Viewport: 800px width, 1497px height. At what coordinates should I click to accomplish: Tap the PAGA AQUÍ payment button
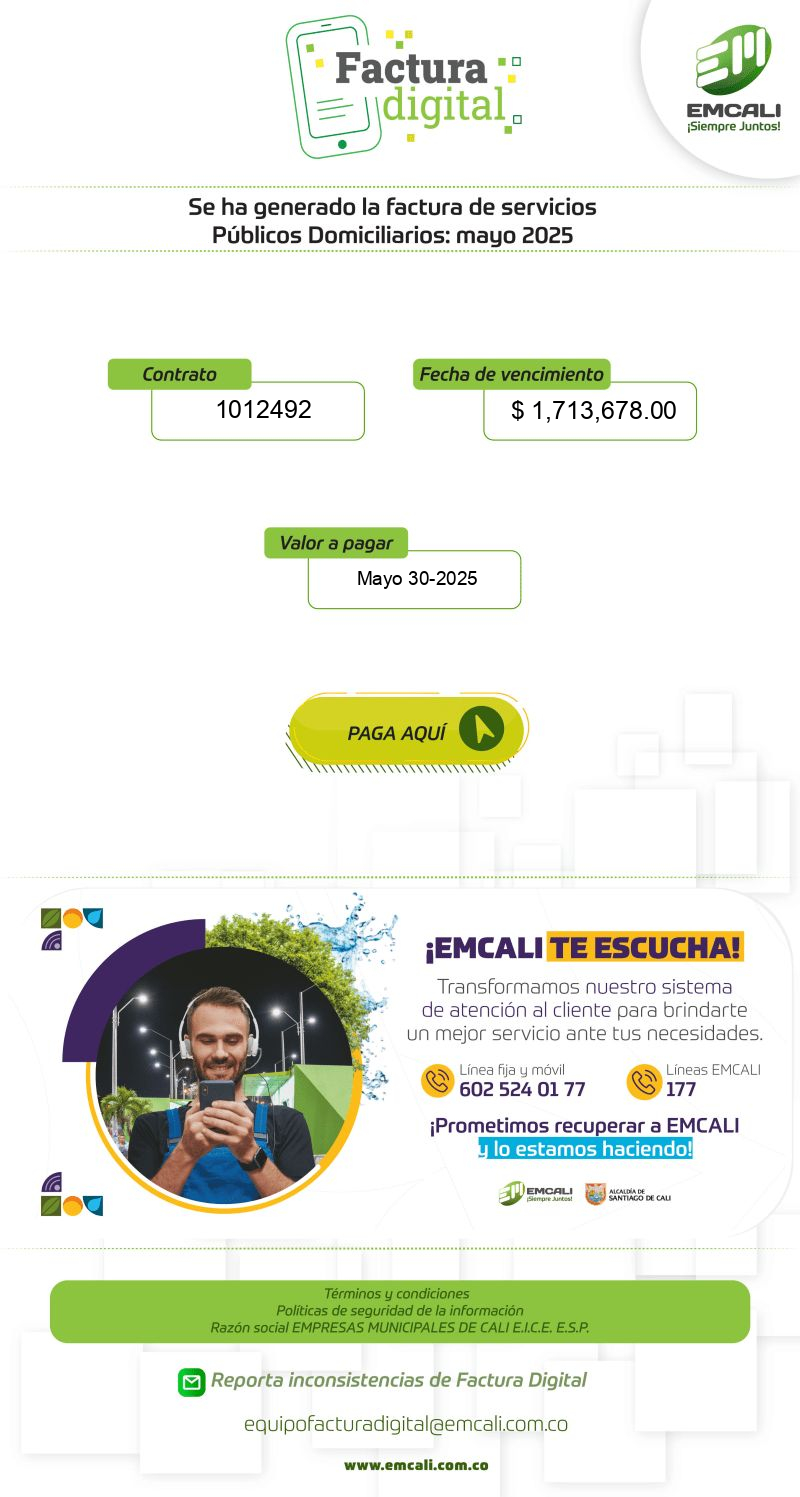click(x=407, y=731)
